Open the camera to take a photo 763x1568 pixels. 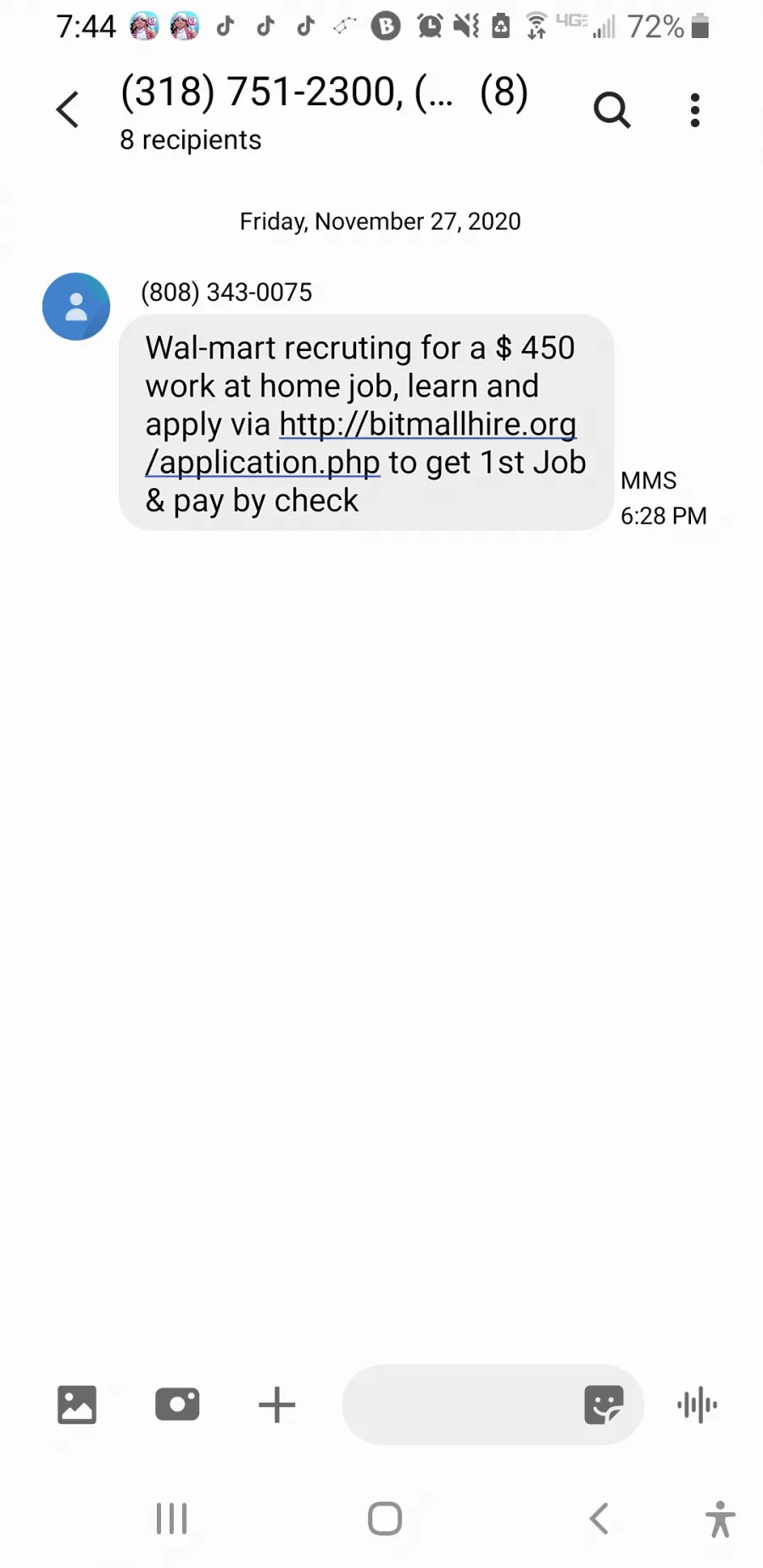[177, 1404]
